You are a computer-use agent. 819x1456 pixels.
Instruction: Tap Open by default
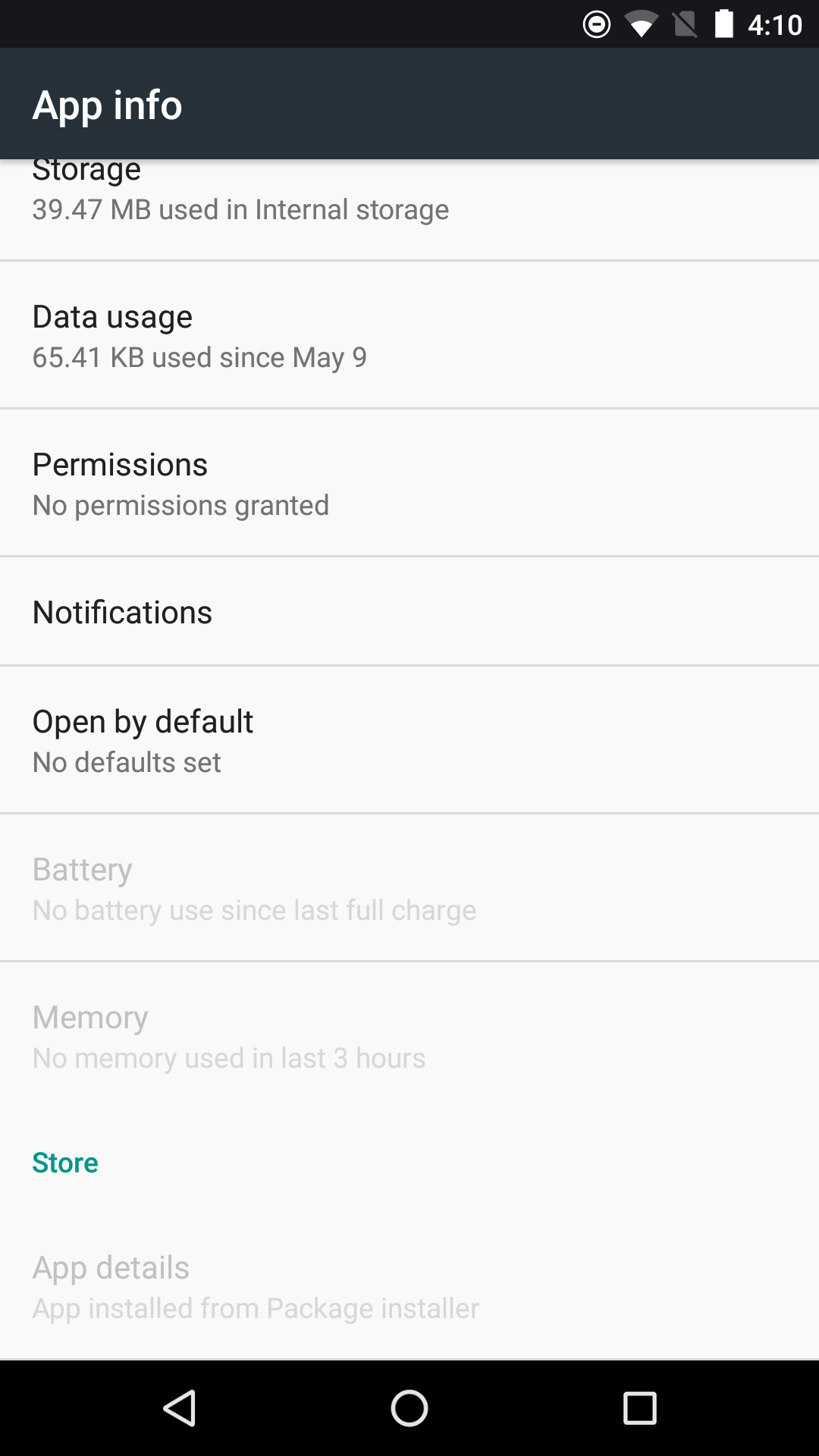pos(409,740)
